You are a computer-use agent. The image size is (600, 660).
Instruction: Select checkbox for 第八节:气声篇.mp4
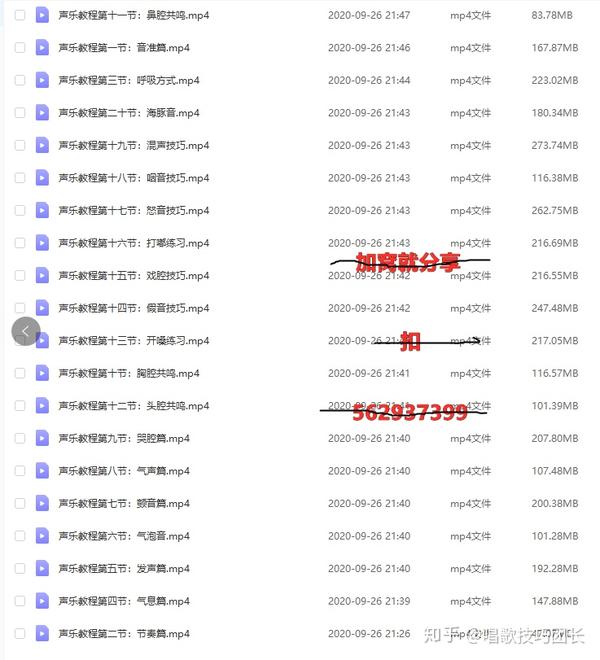click(x=20, y=471)
